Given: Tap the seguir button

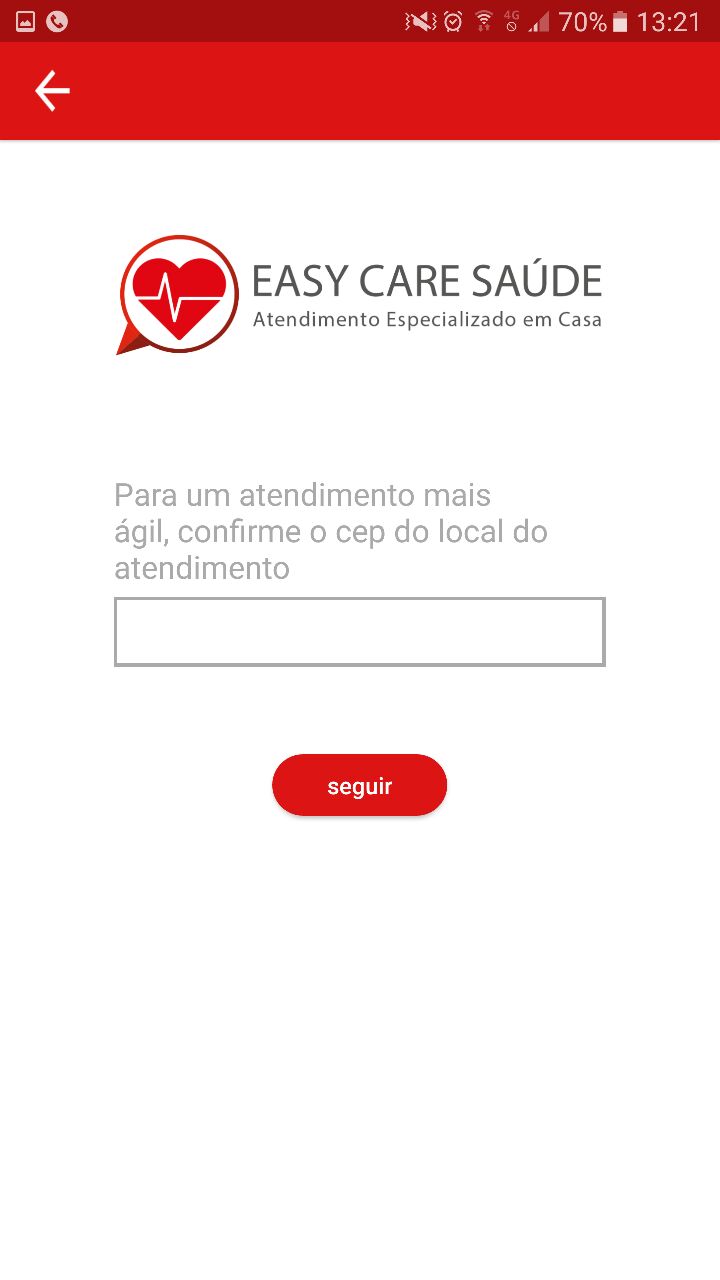Looking at the screenshot, I should [x=360, y=785].
